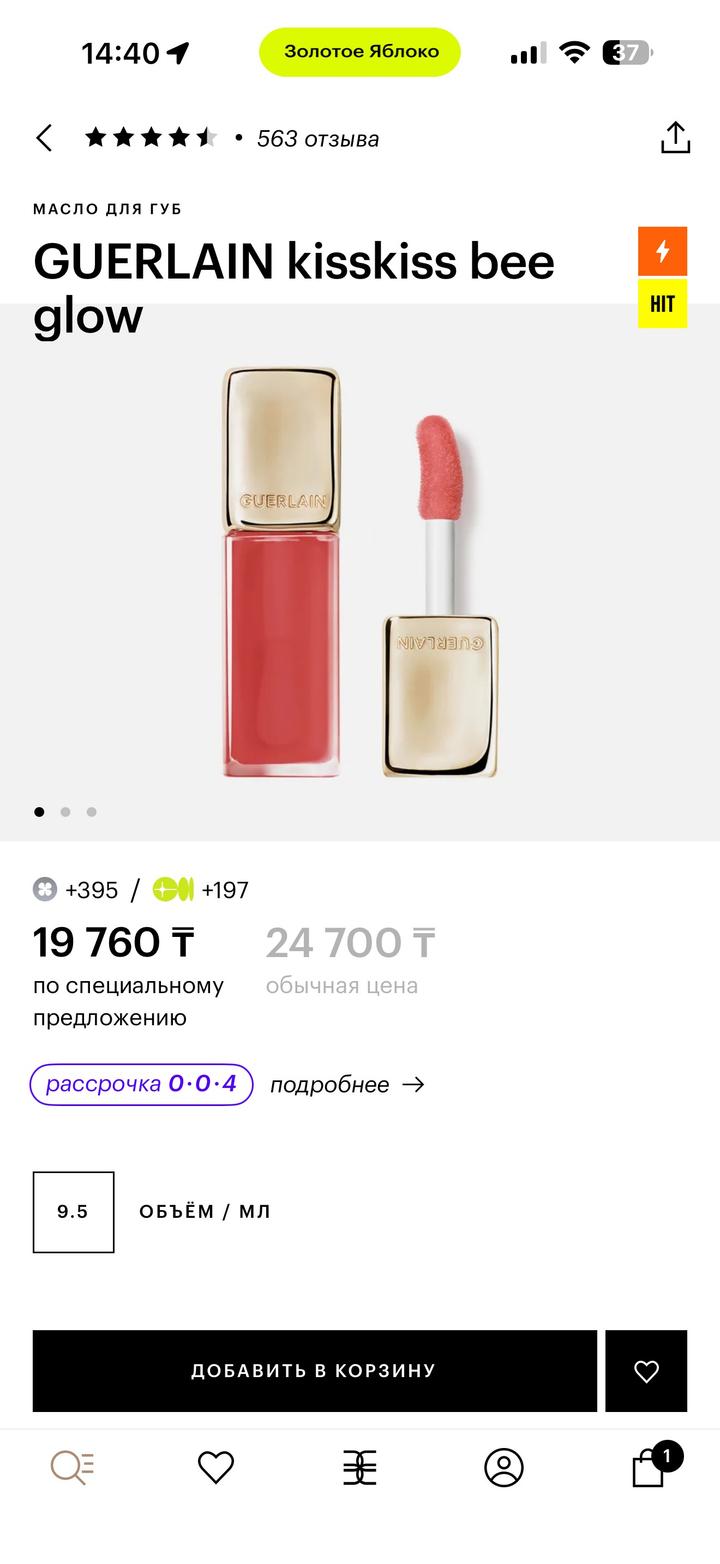This screenshot has height=1564, width=720.
Task: Open the shopping bag tab
Action: click(x=649, y=1467)
